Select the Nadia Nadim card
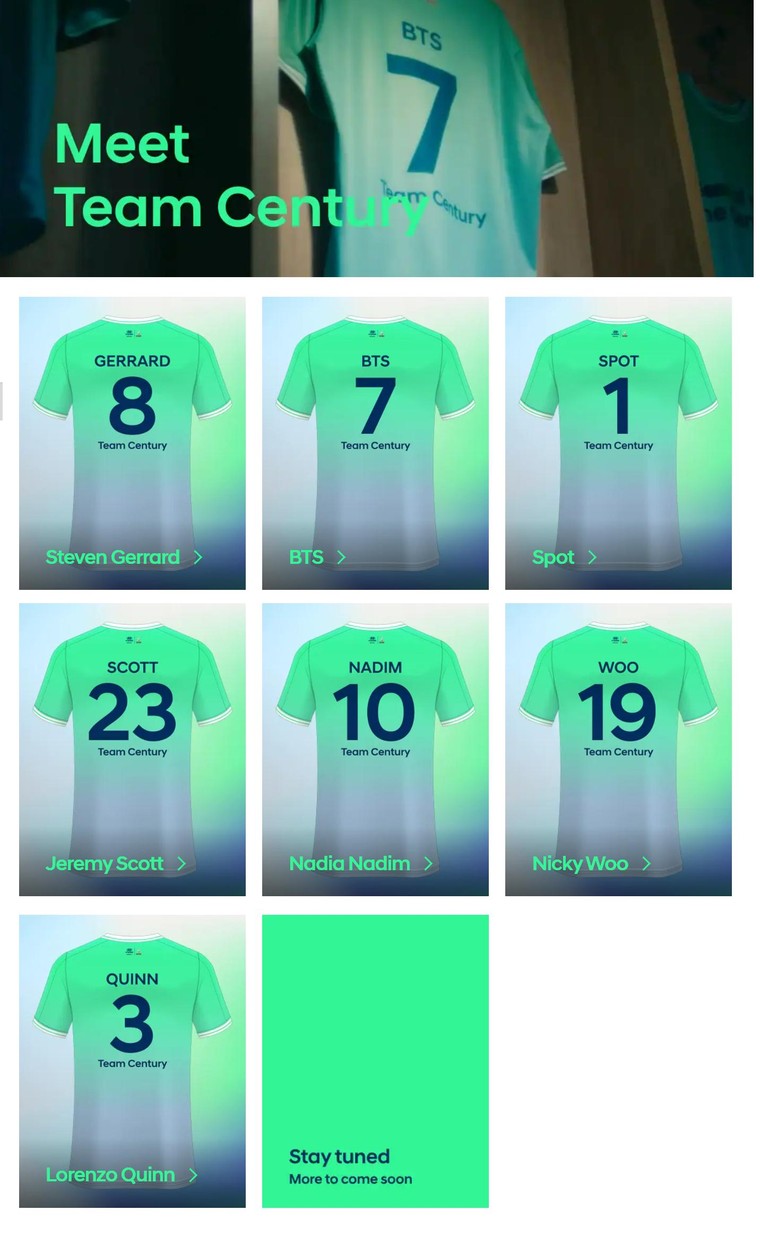 (x=375, y=749)
